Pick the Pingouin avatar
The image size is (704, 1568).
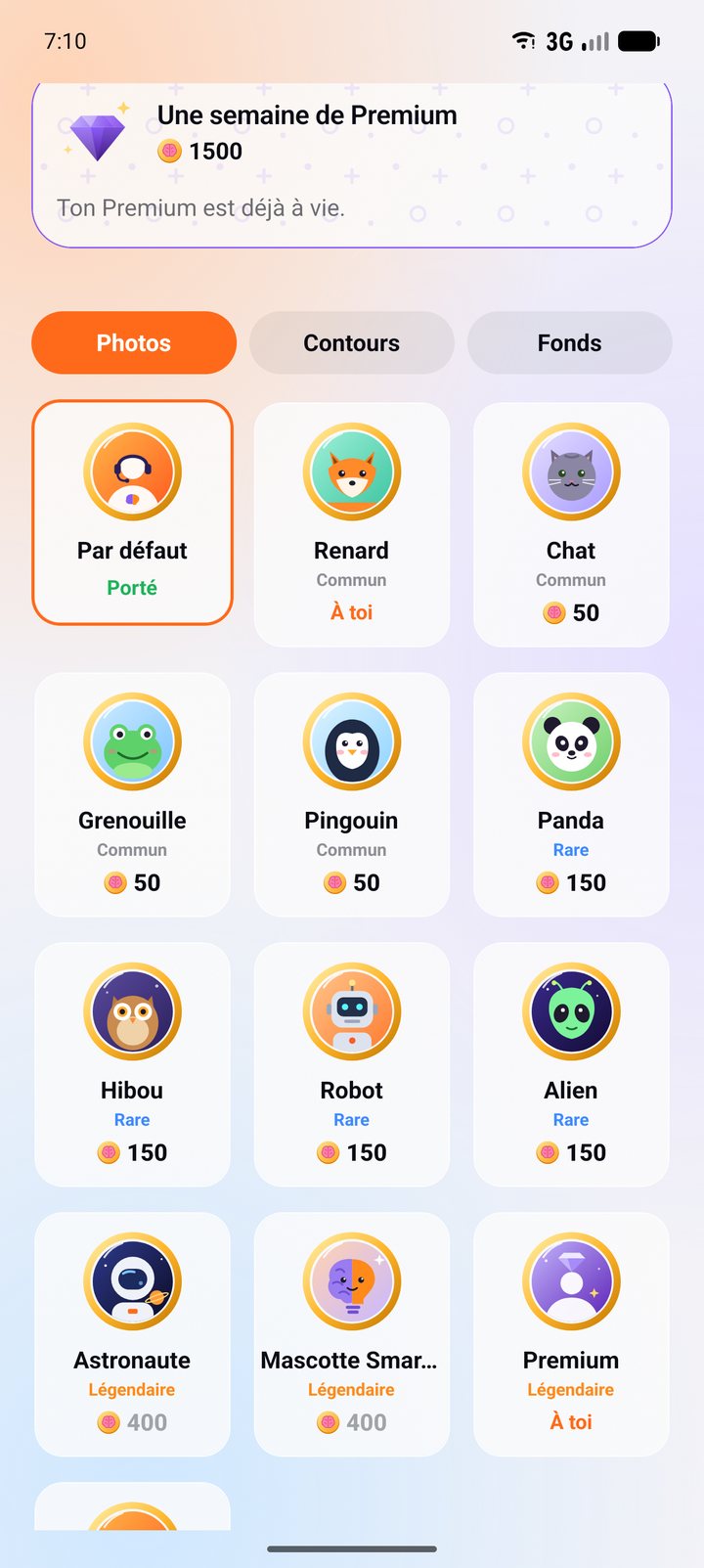[x=352, y=794]
